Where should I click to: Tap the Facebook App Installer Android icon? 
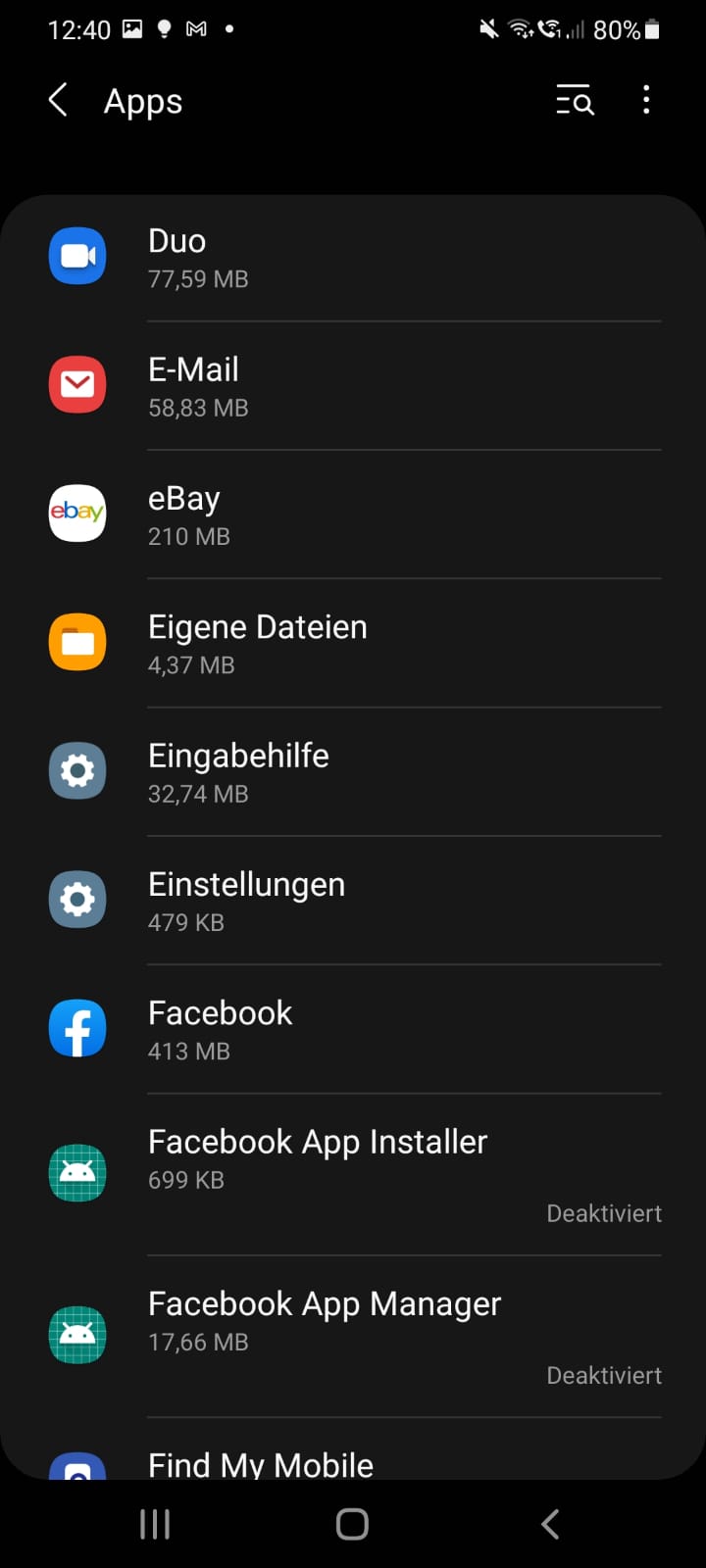(x=76, y=1172)
